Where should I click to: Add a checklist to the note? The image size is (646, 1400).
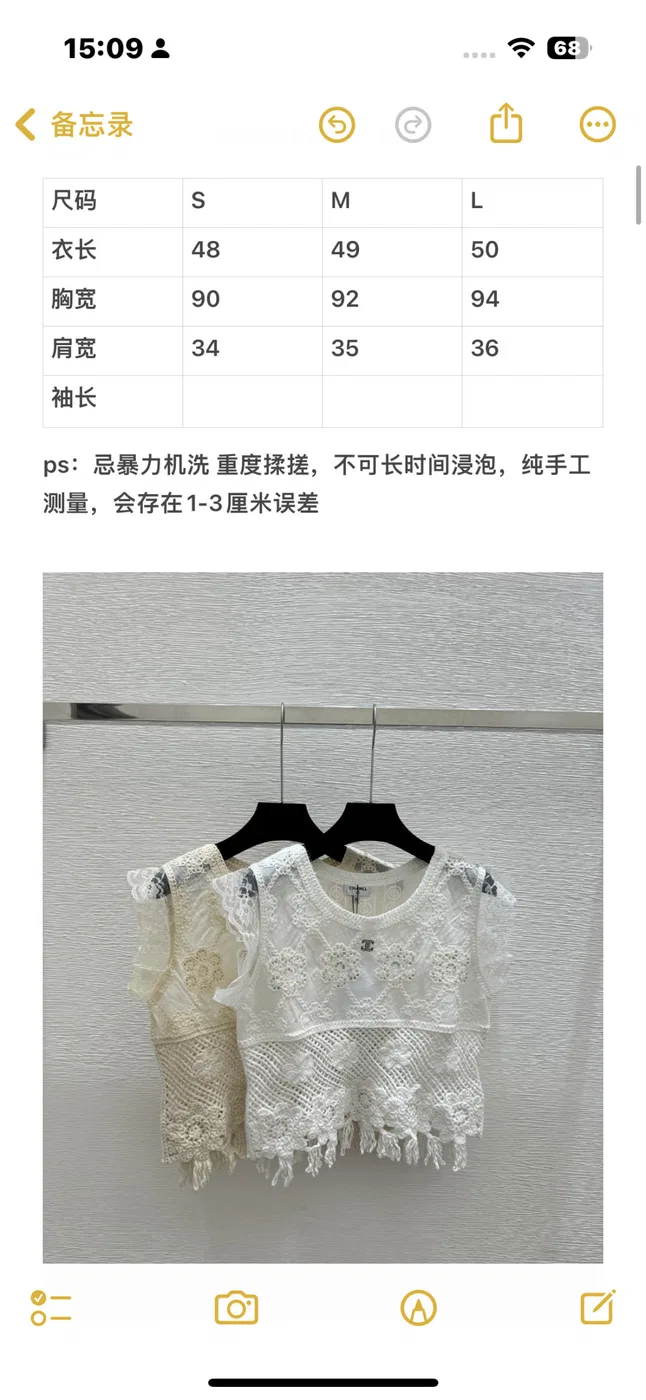51,1307
